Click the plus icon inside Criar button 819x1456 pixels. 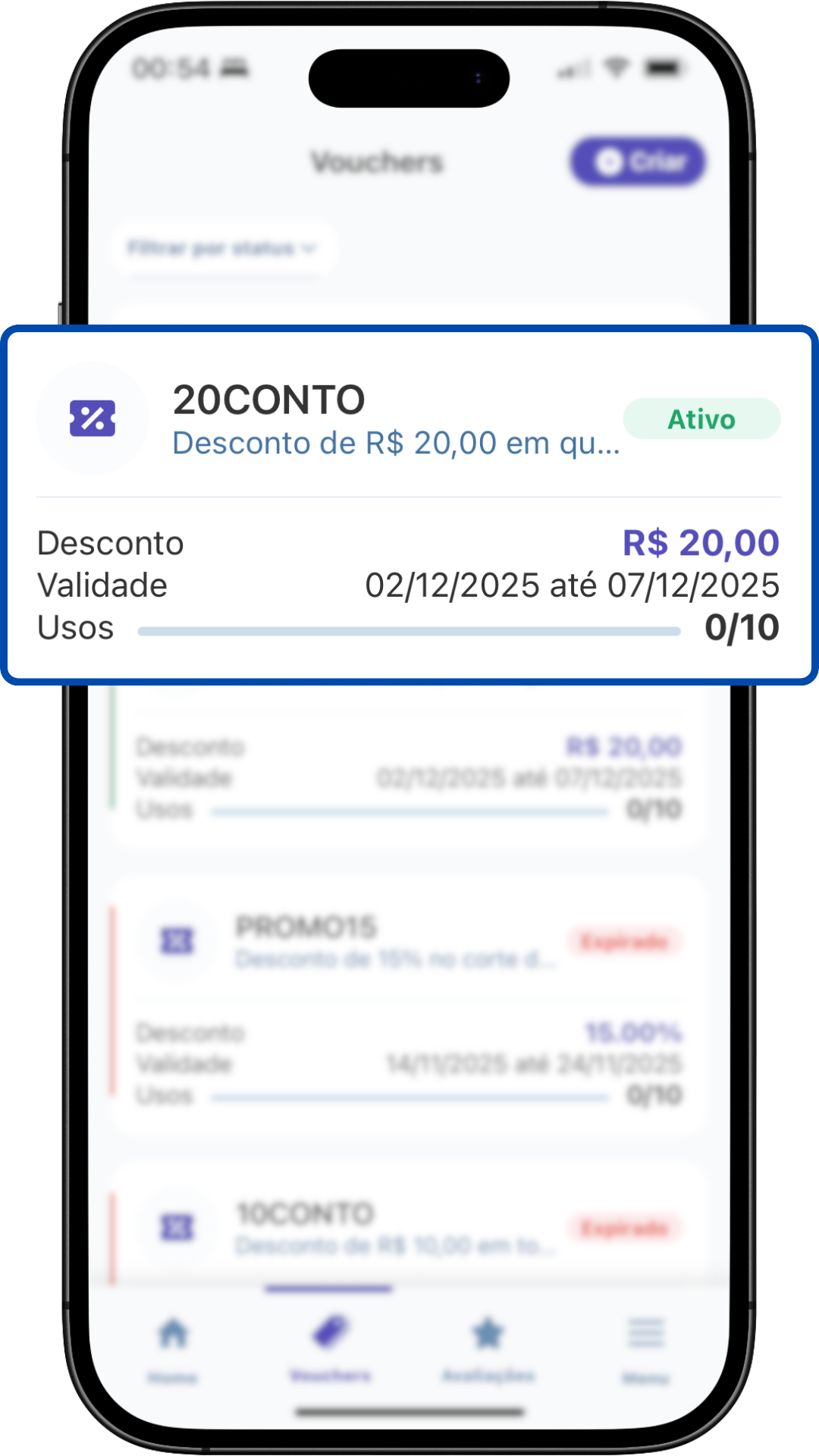[609, 162]
